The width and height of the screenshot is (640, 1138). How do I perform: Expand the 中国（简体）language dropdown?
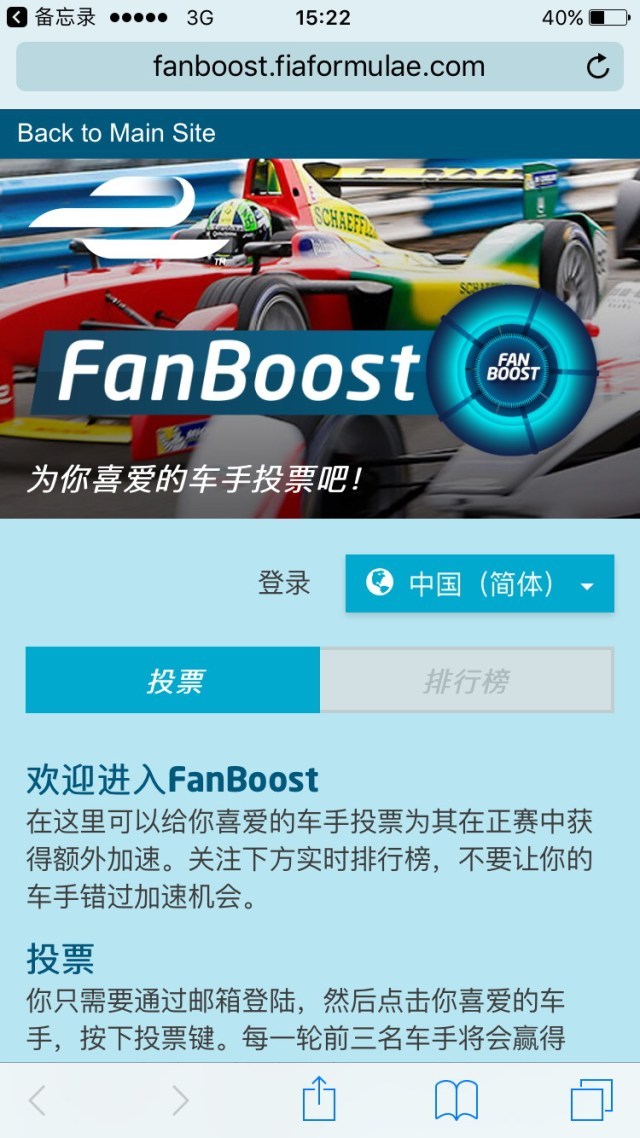(x=480, y=584)
